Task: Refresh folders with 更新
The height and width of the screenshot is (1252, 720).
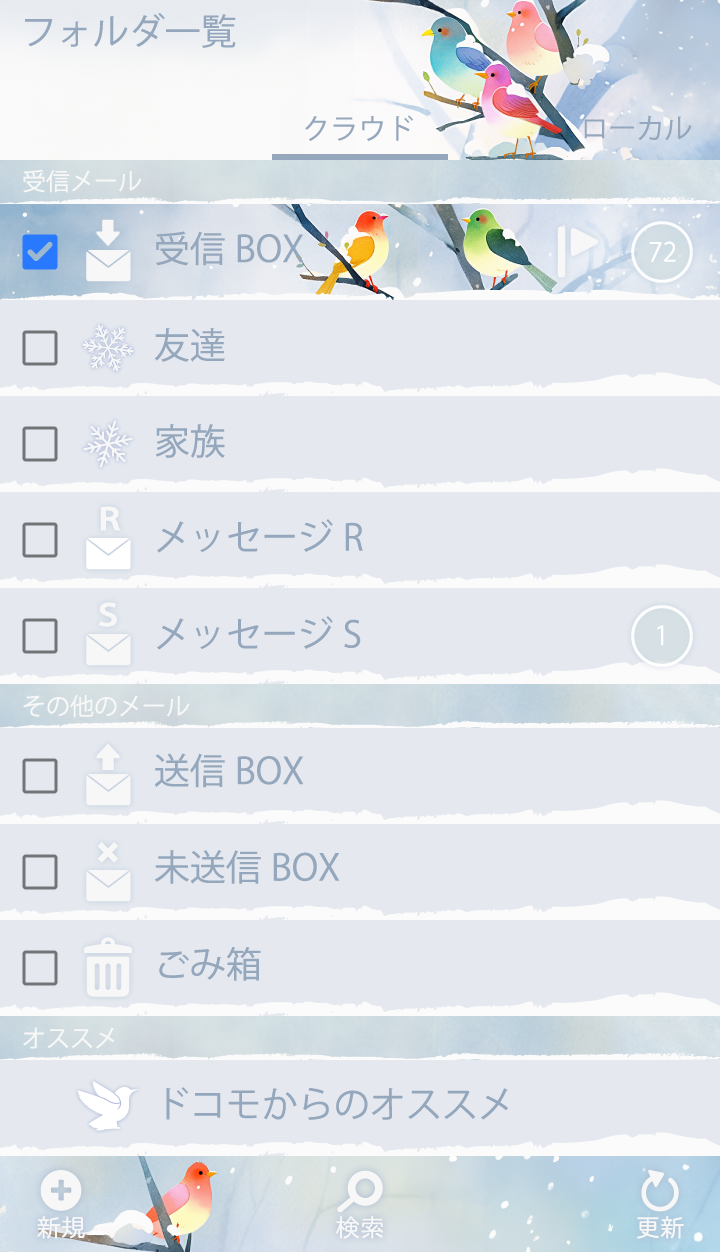Action: 660,1204
